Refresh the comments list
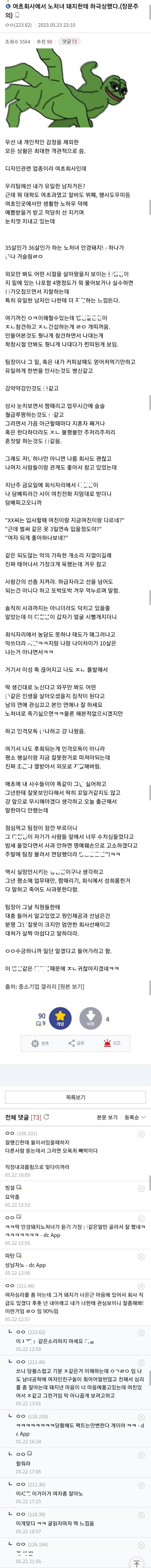 click(47, 1117)
